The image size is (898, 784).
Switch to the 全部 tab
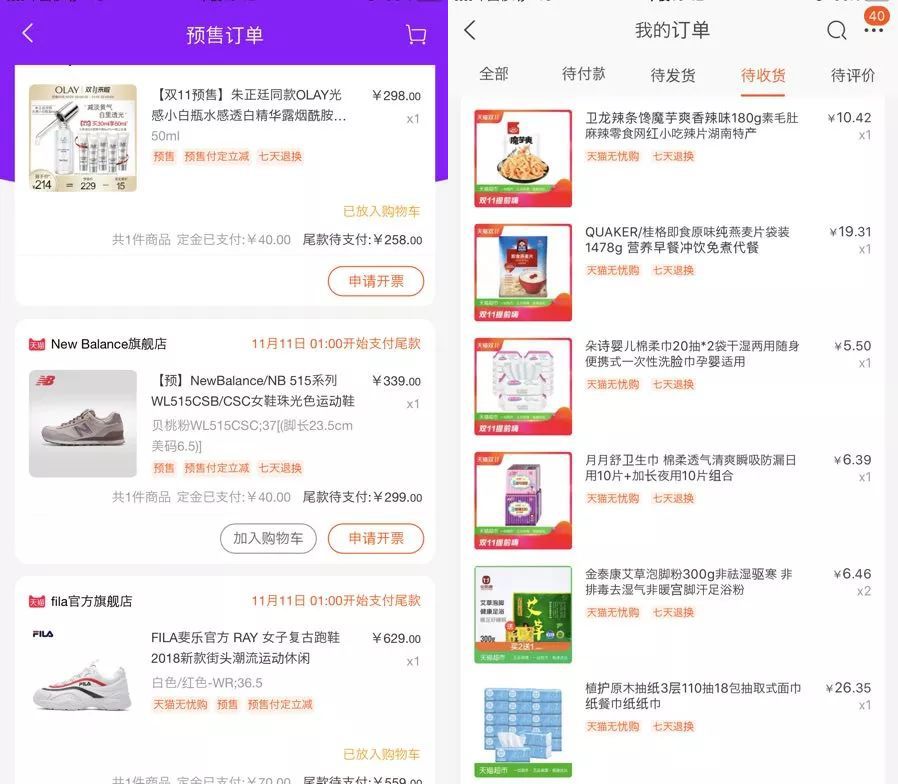[x=494, y=74]
